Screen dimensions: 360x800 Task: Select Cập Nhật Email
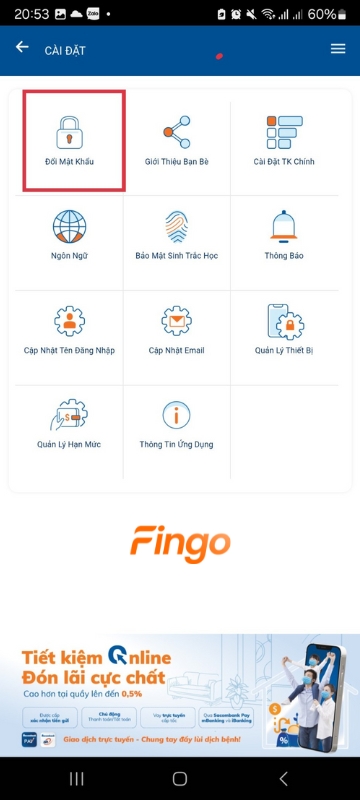point(176,330)
